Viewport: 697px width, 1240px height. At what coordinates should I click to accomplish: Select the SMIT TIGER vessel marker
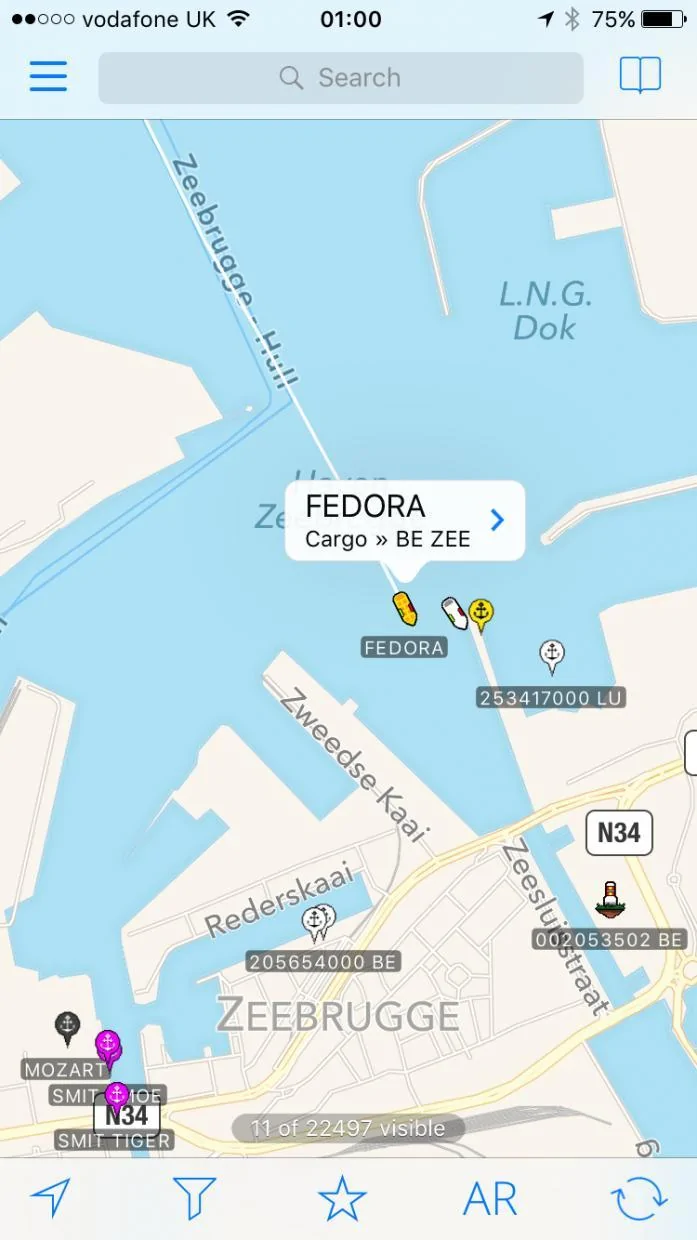click(117, 1096)
